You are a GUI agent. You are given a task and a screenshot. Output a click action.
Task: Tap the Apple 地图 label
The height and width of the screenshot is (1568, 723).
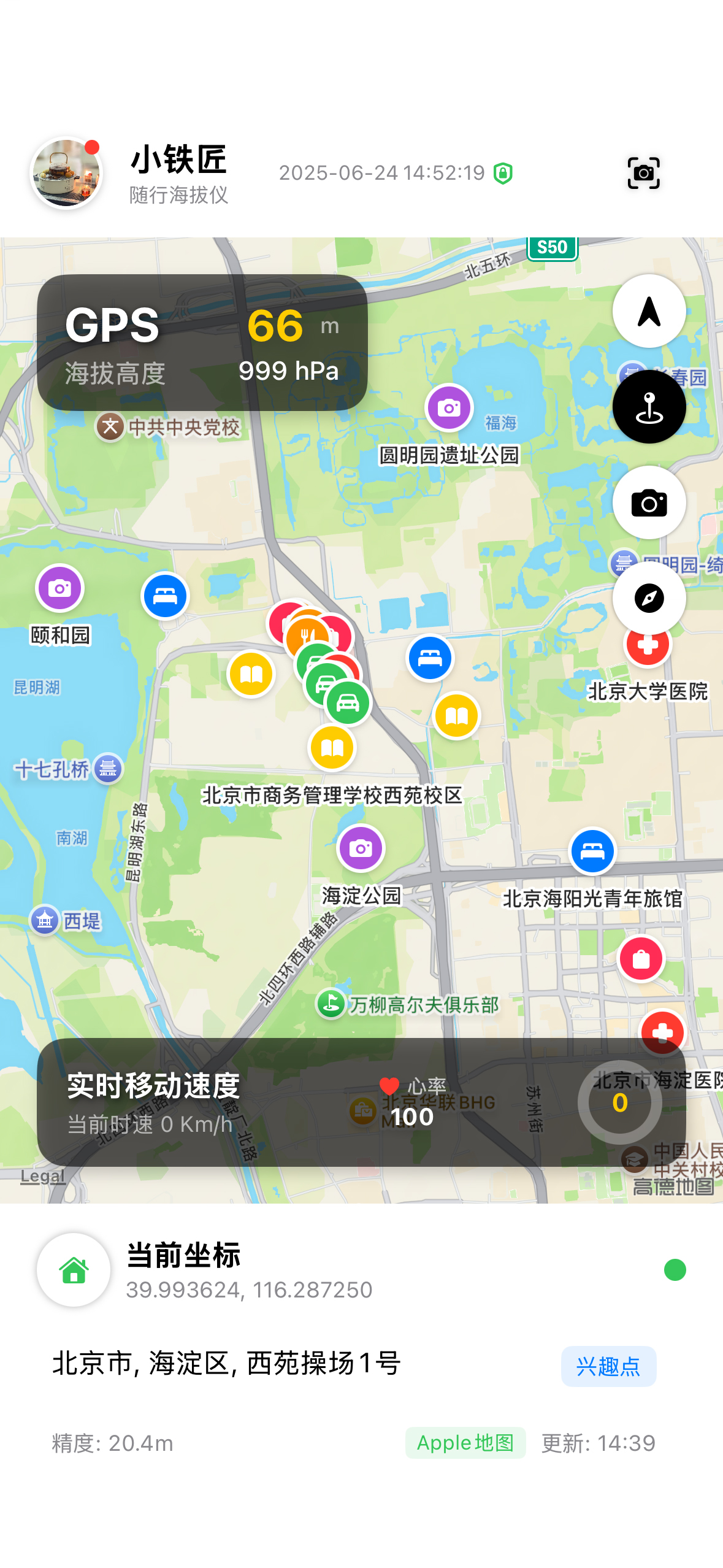click(465, 1443)
